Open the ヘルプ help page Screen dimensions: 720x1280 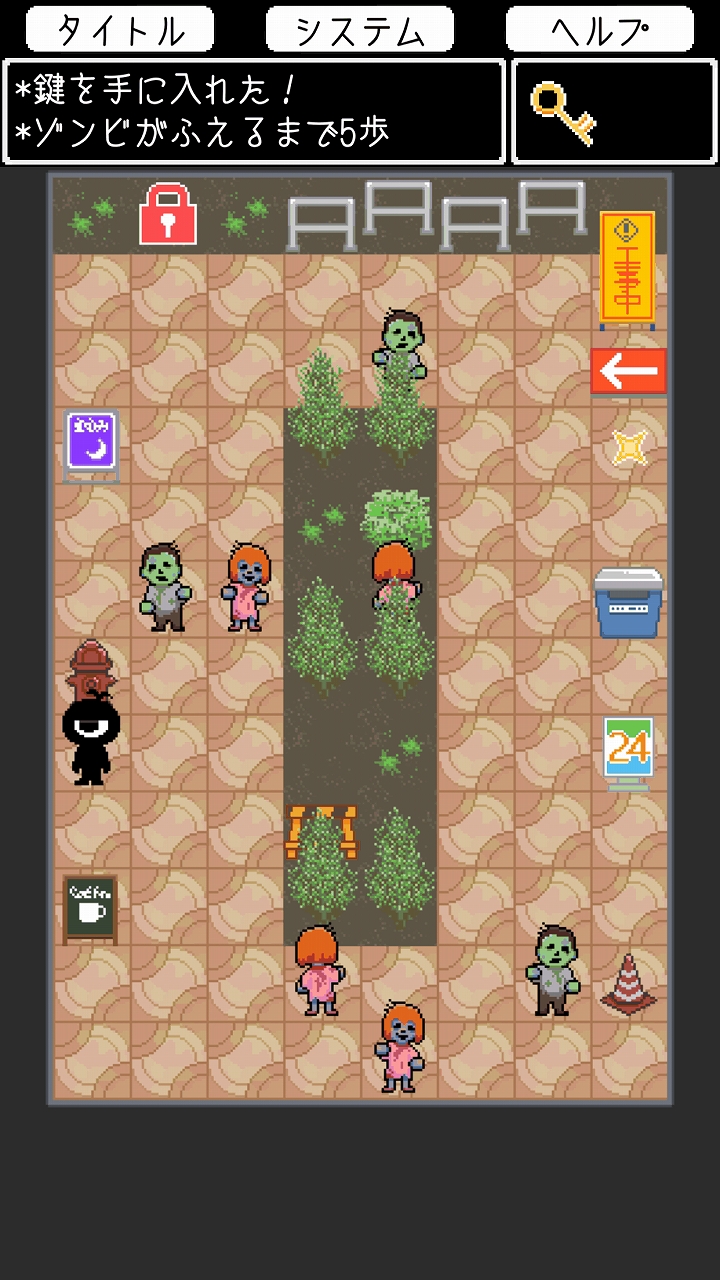coord(599,30)
